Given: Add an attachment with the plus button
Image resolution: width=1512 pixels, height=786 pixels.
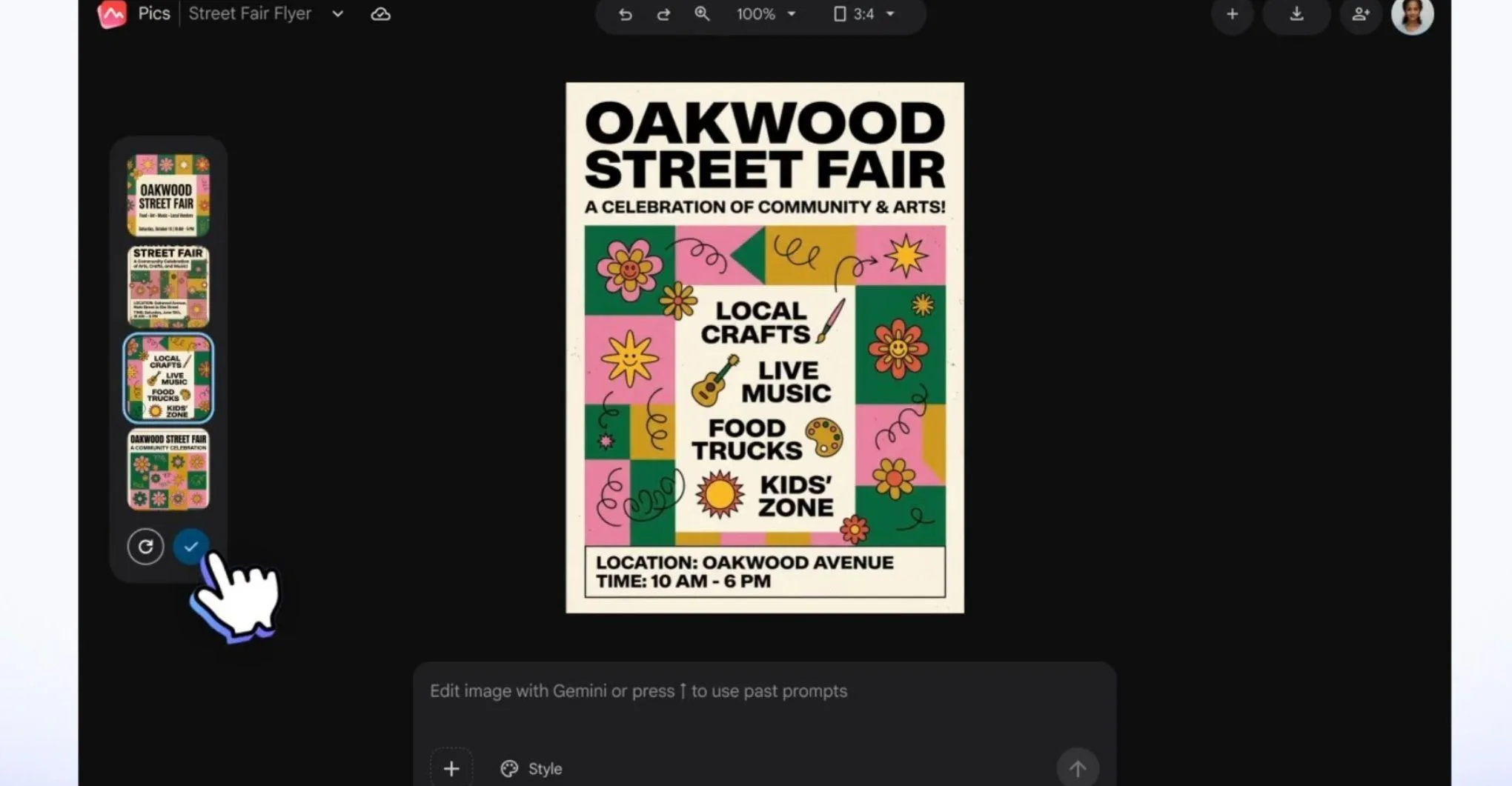Looking at the screenshot, I should pyautogui.click(x=451, y=769).
